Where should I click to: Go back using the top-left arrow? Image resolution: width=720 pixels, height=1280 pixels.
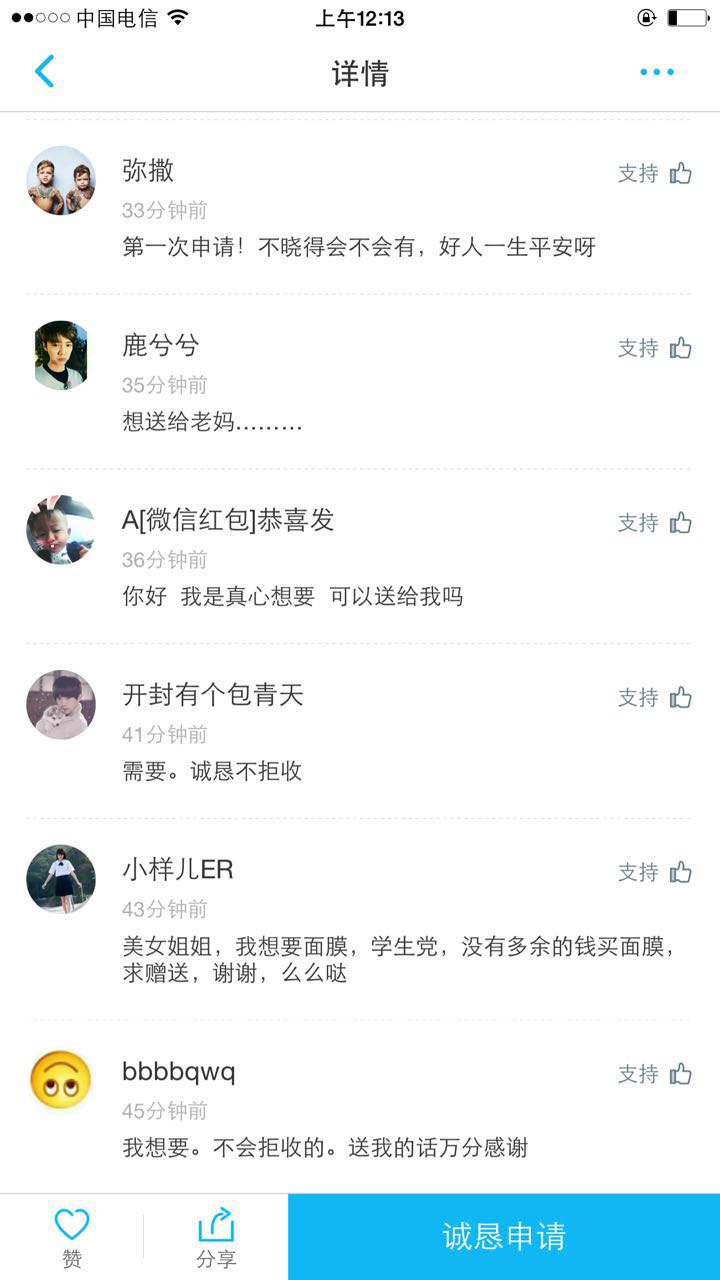click(x=45, y=72)
